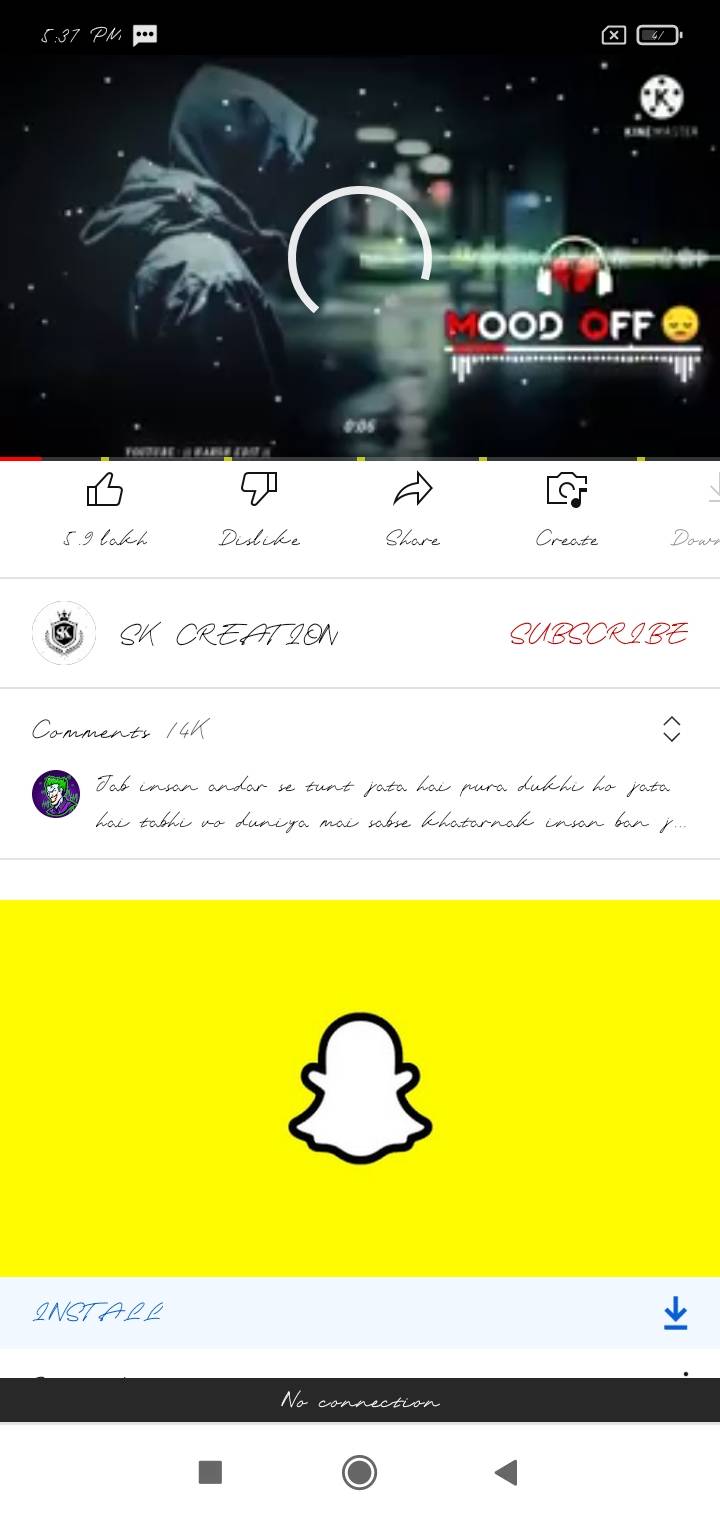Tap the Dislike thumbs-down button
The width and height of the screenshot is (720, 1520).
pyautogui.click(x=259, y=510)
